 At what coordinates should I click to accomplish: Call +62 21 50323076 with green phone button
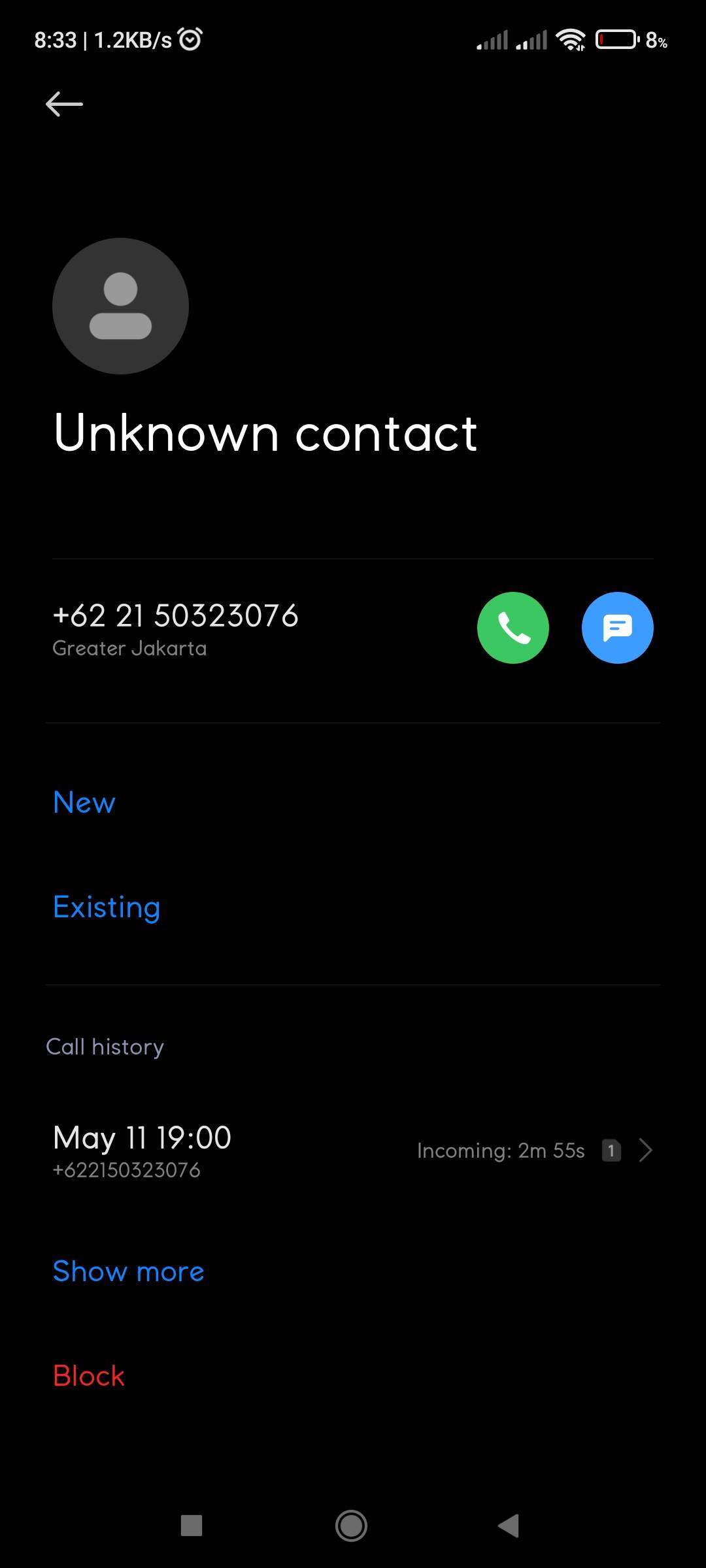click(x=513, y=628)
